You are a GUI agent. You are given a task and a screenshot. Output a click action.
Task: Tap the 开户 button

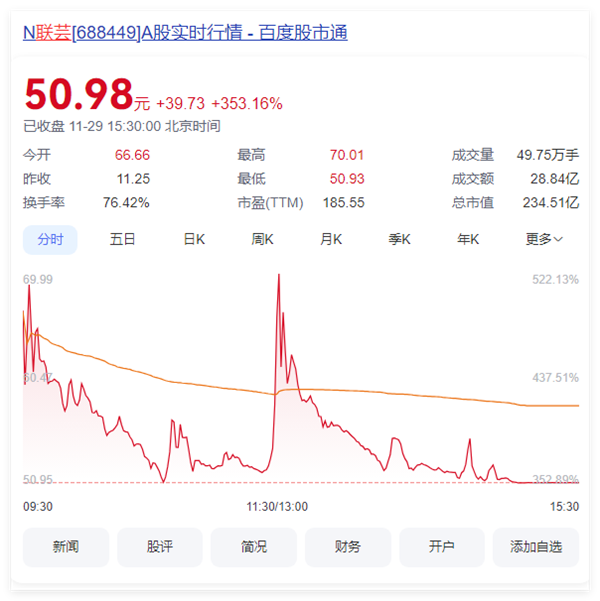(x=442, y=547)
